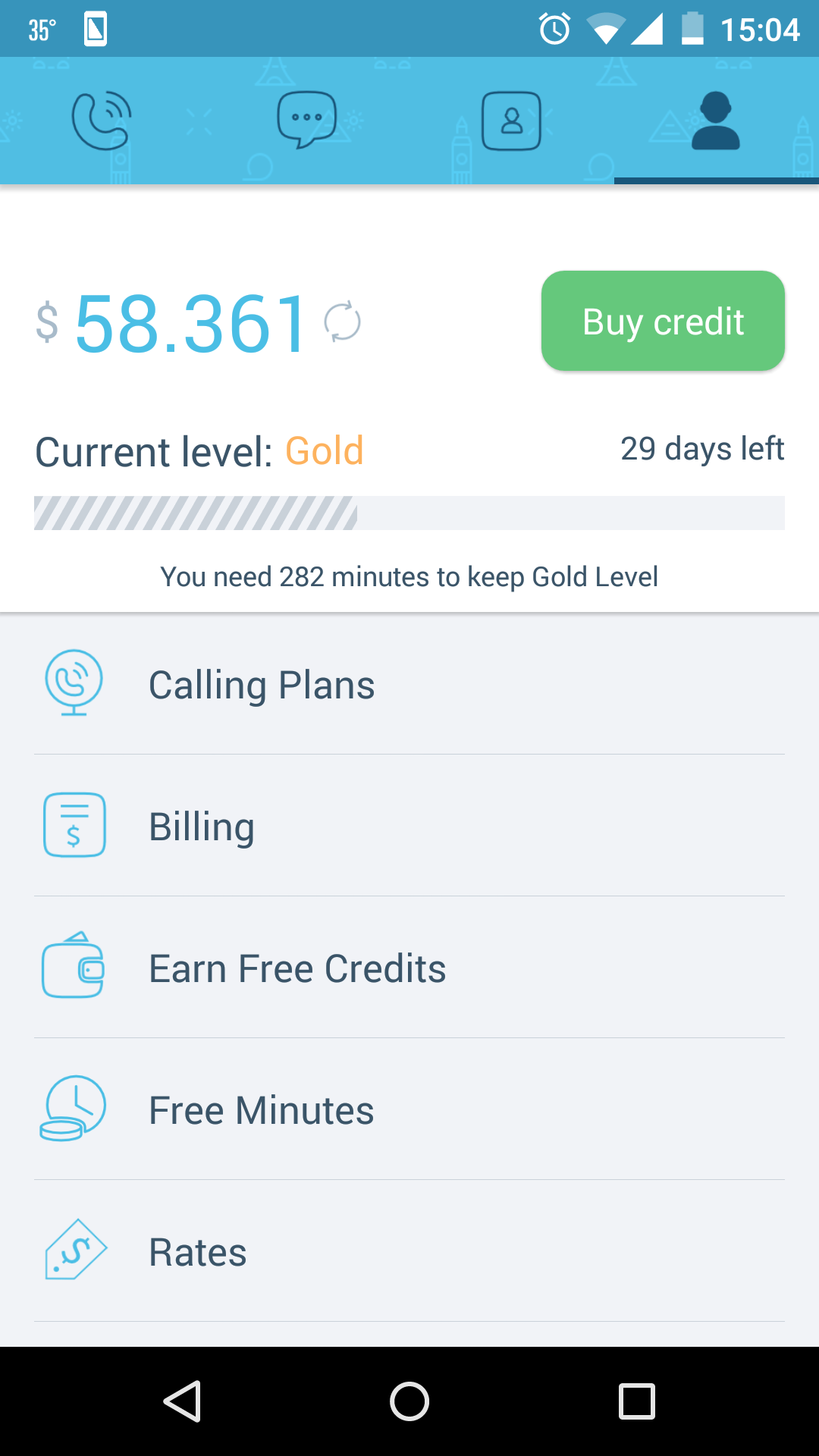Open the messages tab
819x1456 pixels.
[x=306, y=121]
